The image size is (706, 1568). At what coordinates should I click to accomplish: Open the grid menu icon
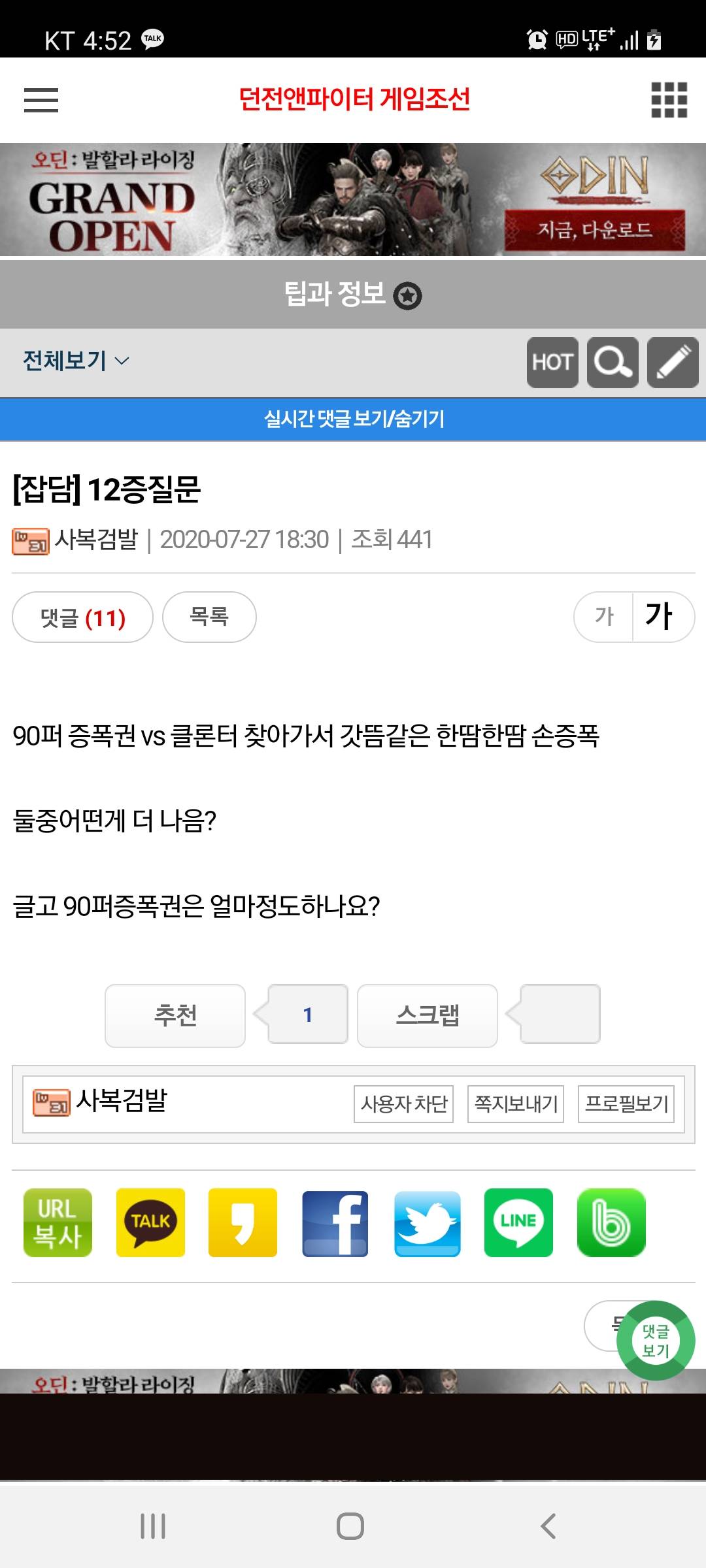click(x=669, y=100)
